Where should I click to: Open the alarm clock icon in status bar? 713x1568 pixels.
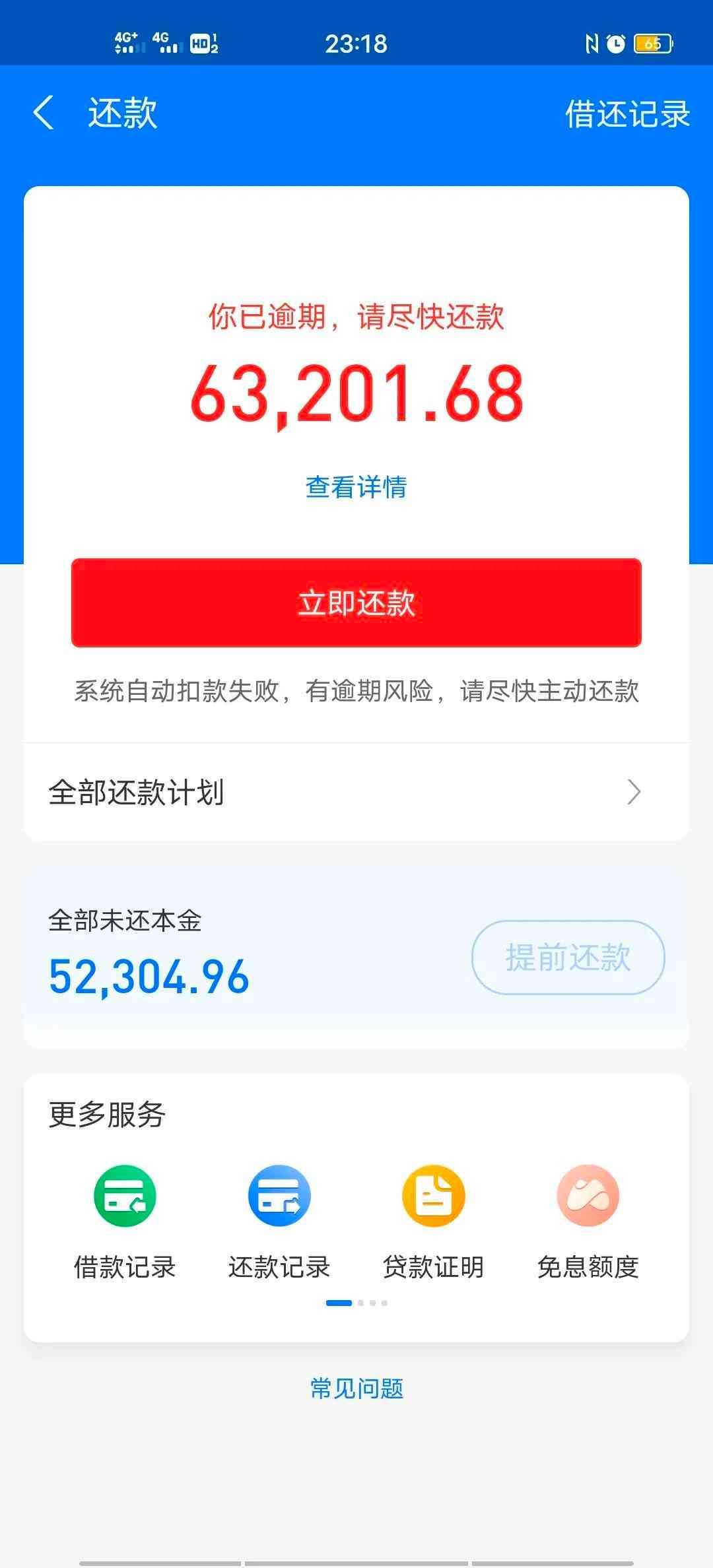pos(615,44)
